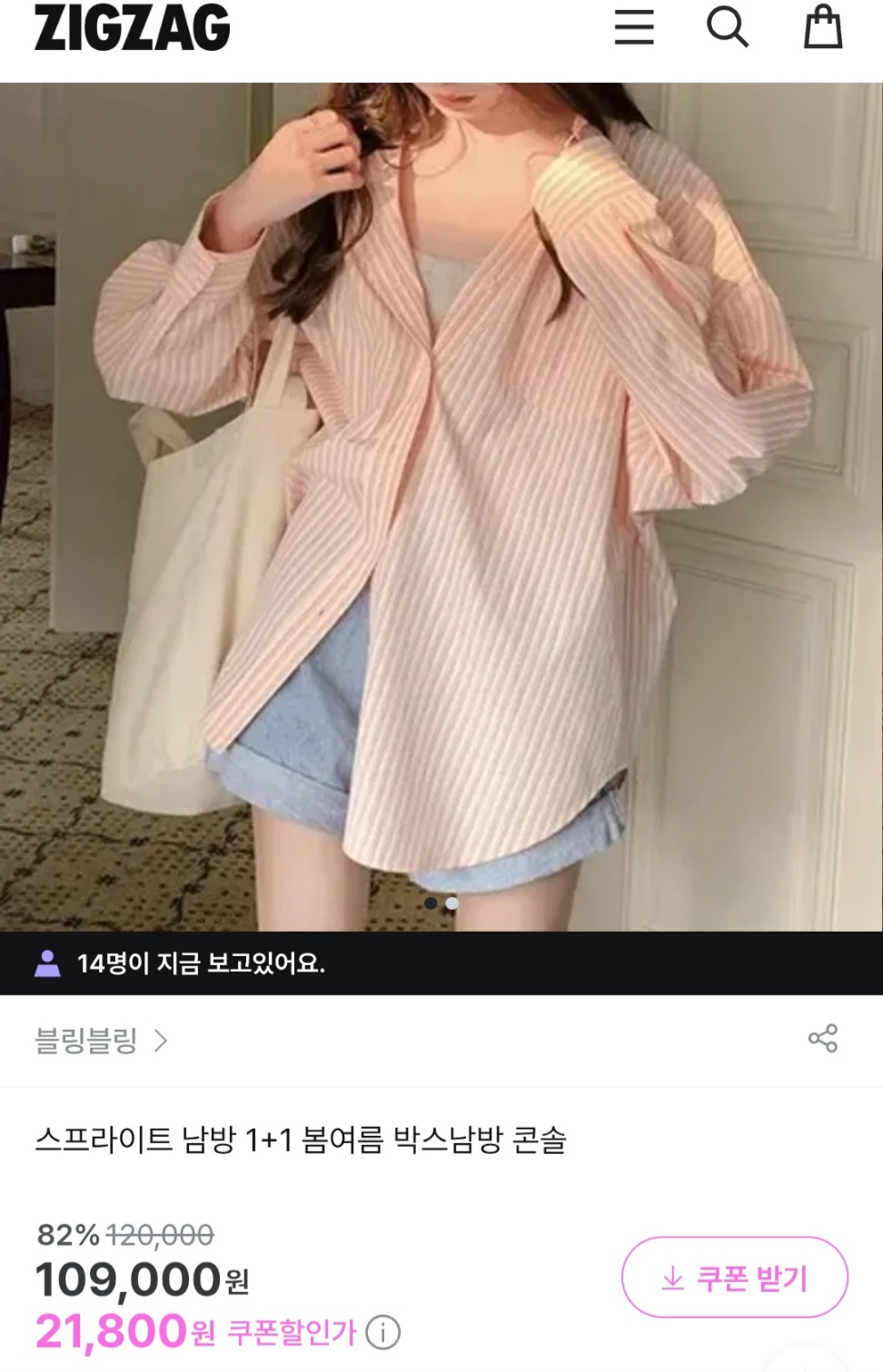883x1372 pixels.
Task: Open the shopping bag cart
Action: (823, 27)
